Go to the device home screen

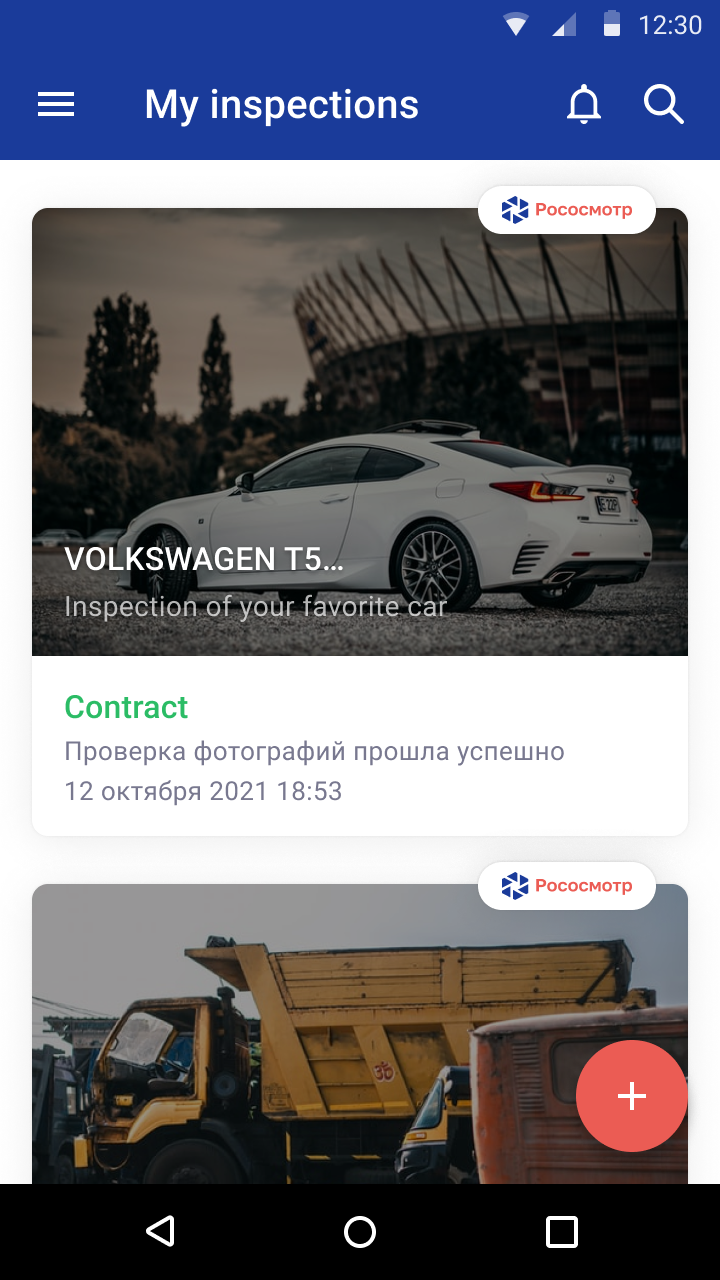(x=360, y=1231)
